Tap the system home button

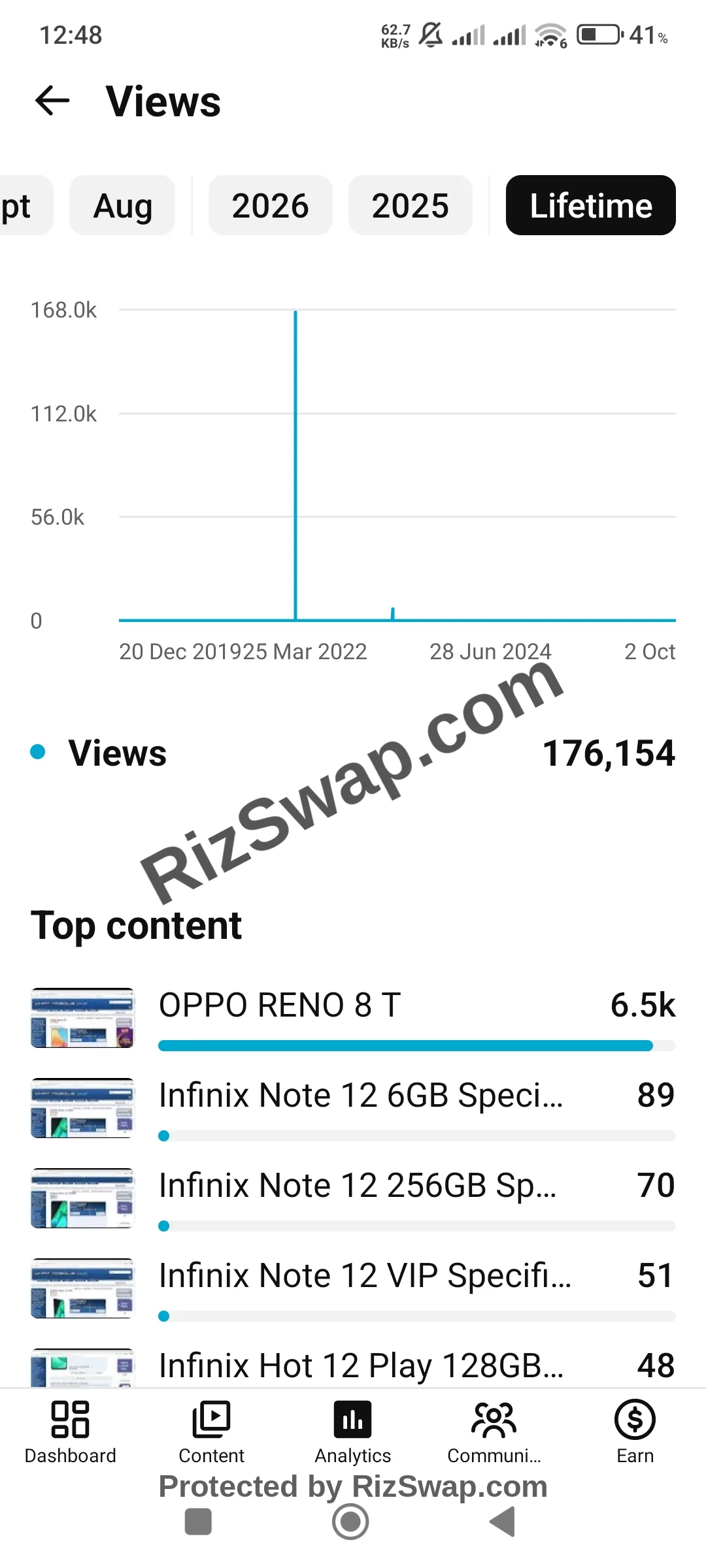click(350, 1522)
